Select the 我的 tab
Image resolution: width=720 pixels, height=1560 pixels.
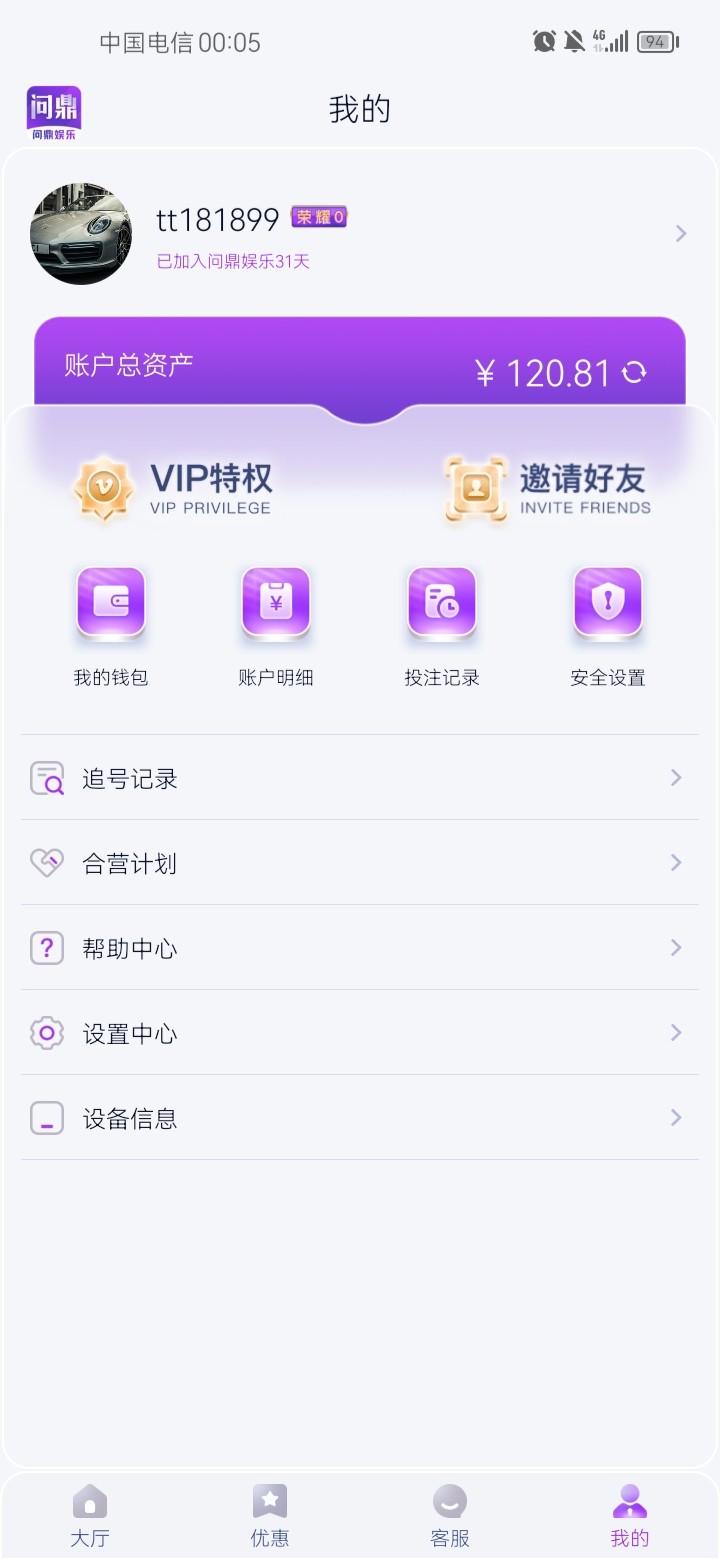coord(630,1516)
